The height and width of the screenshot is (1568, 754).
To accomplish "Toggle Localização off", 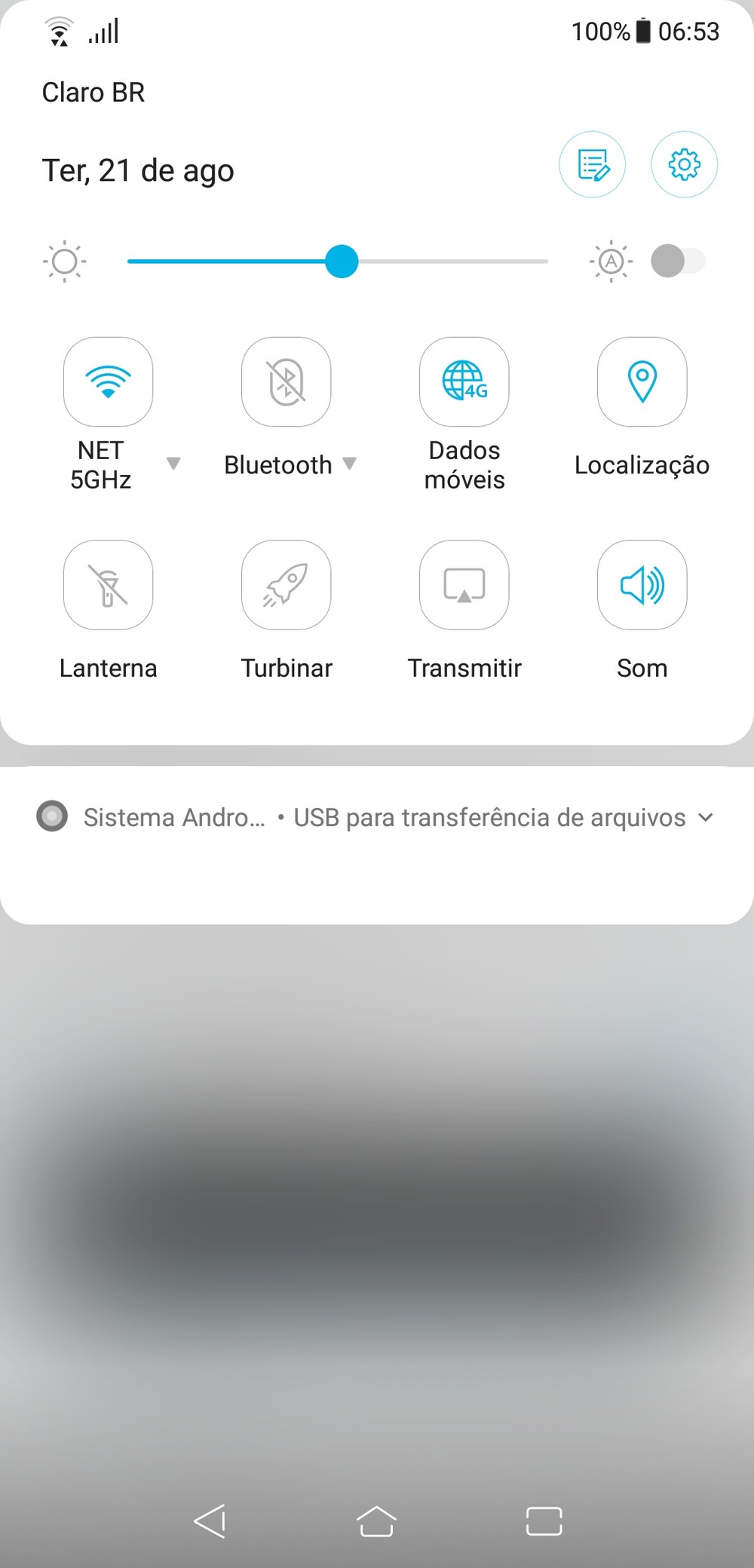I will coord(642,382).
